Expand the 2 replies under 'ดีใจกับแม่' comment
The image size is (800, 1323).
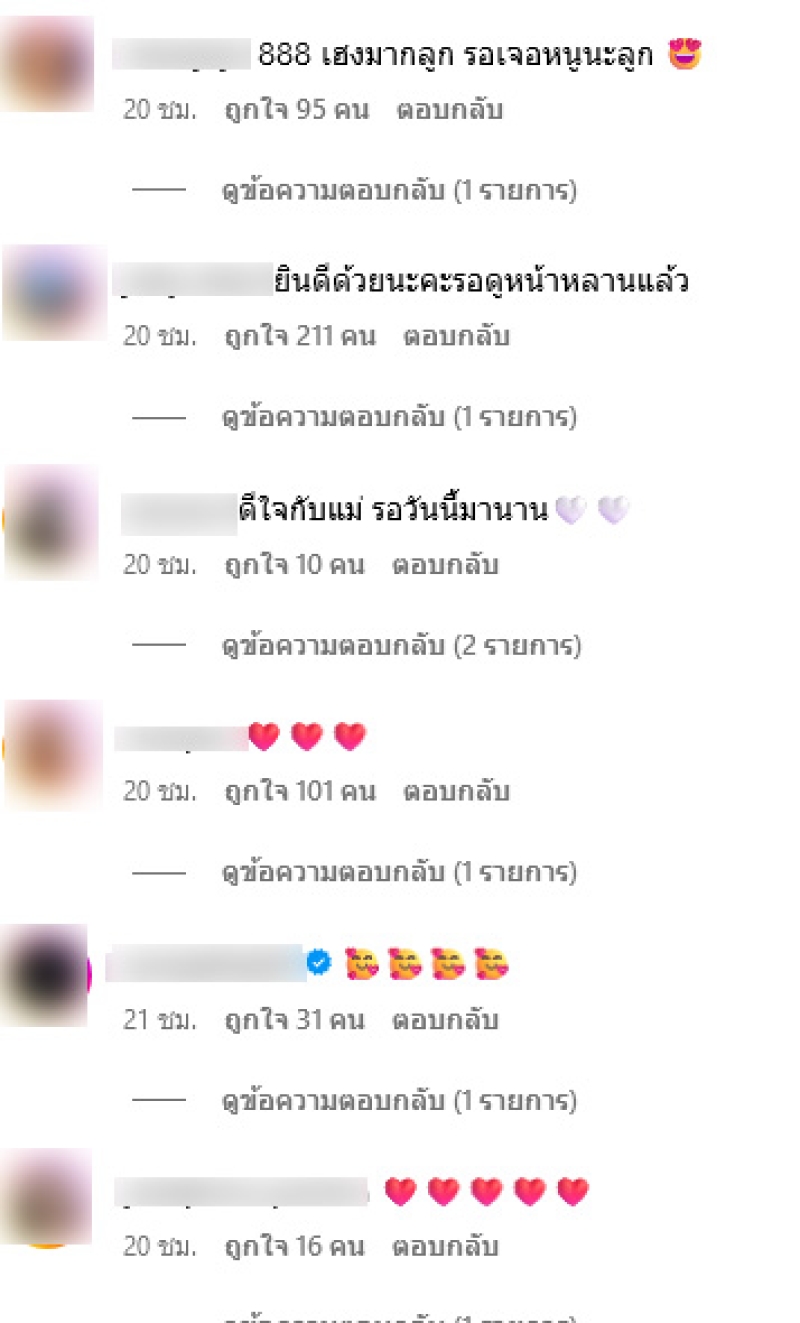pos(401,646)
